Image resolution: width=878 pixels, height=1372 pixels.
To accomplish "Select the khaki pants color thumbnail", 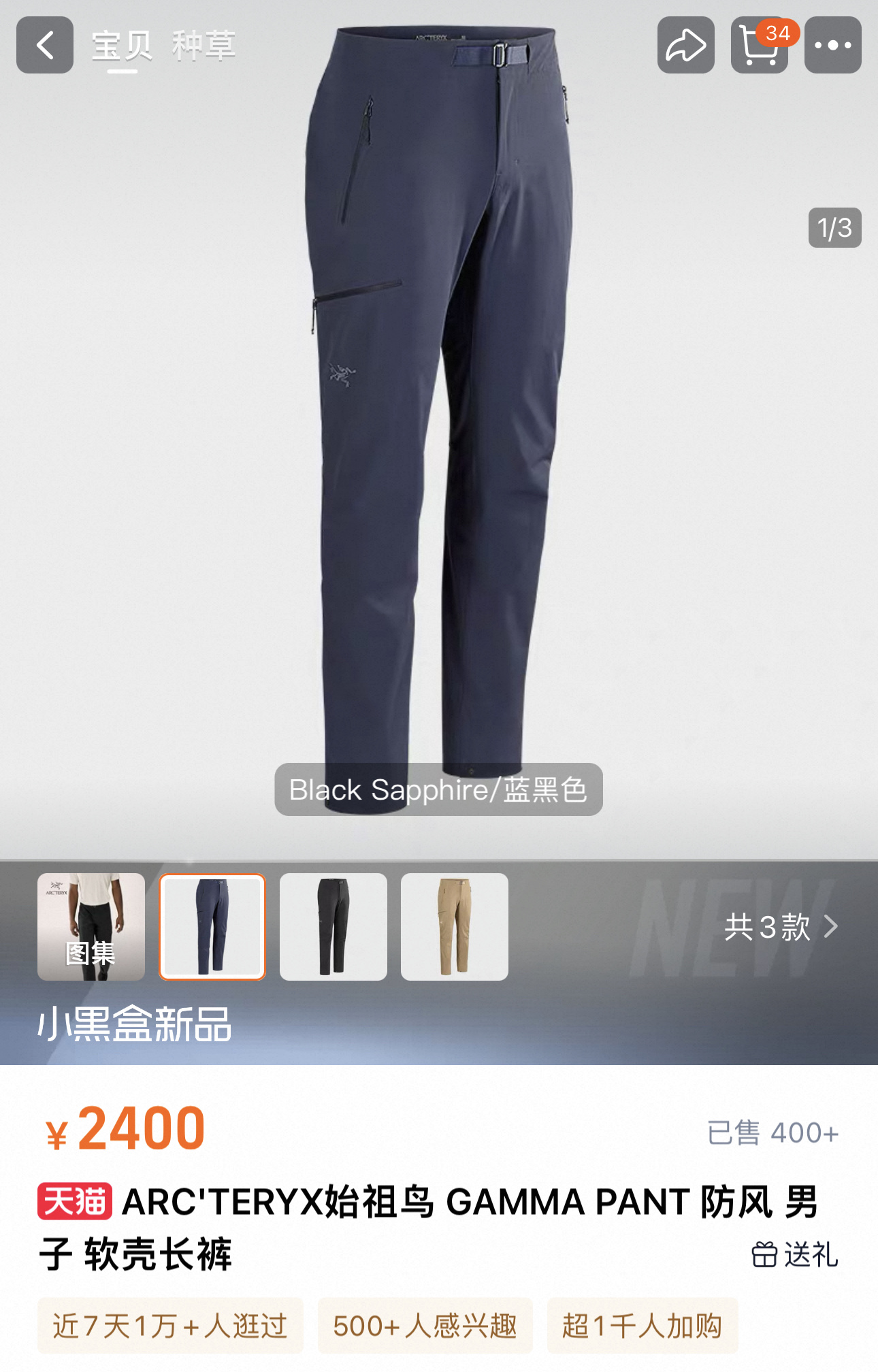I will click(455, 926).
